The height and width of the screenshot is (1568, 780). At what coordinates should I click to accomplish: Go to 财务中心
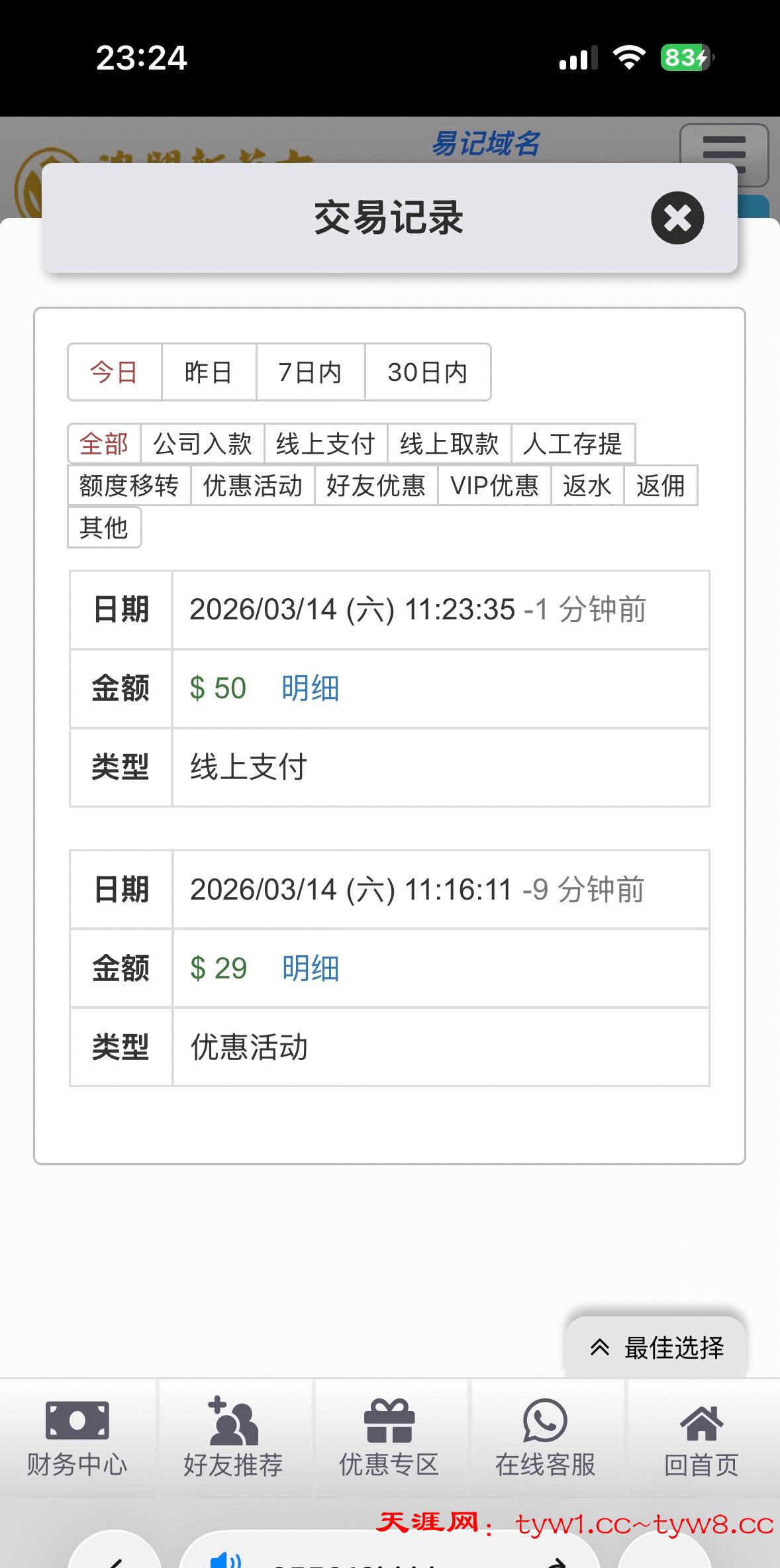coord(77,1439)
